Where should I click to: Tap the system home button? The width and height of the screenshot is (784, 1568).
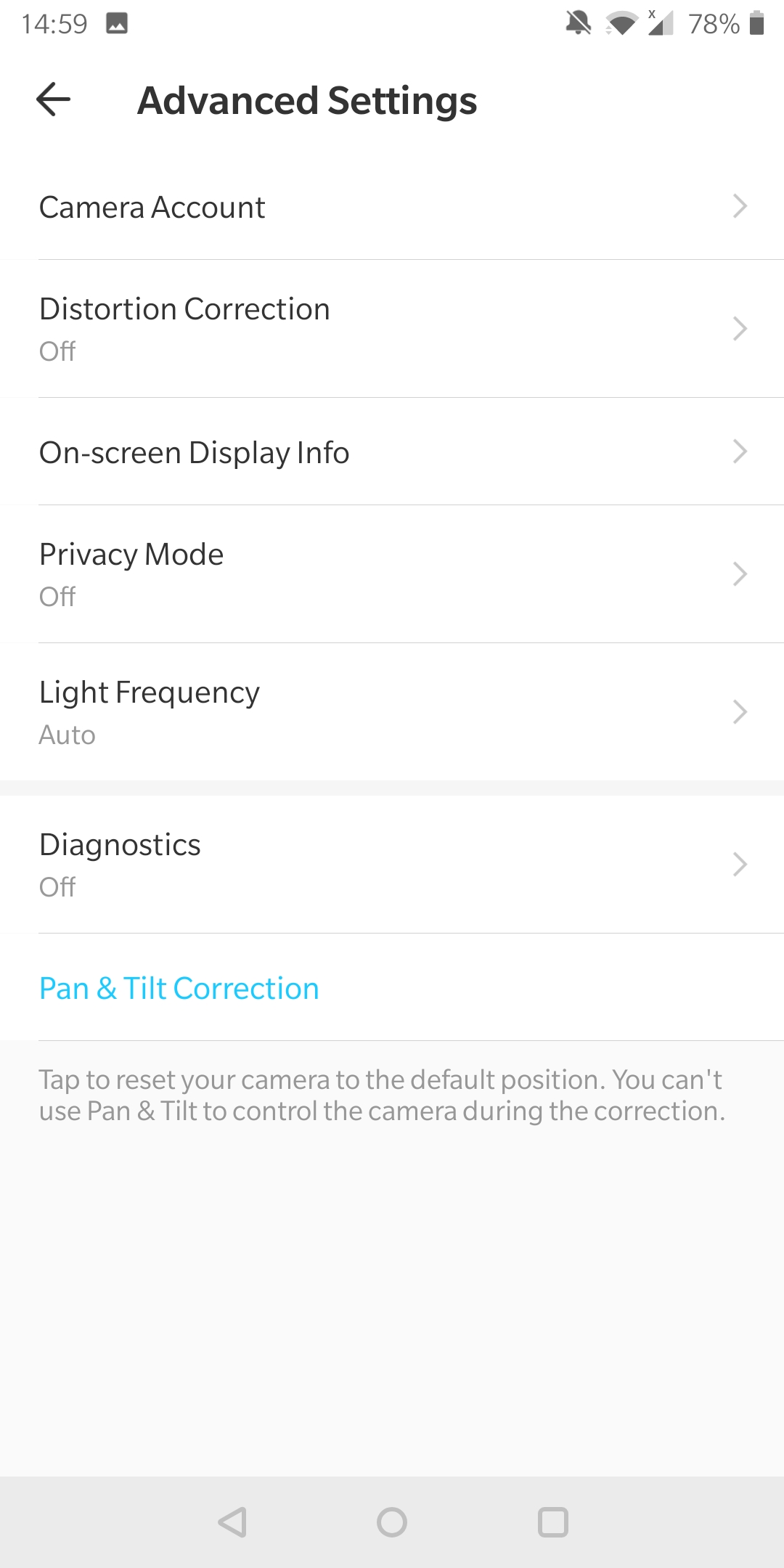[392, 1522]
